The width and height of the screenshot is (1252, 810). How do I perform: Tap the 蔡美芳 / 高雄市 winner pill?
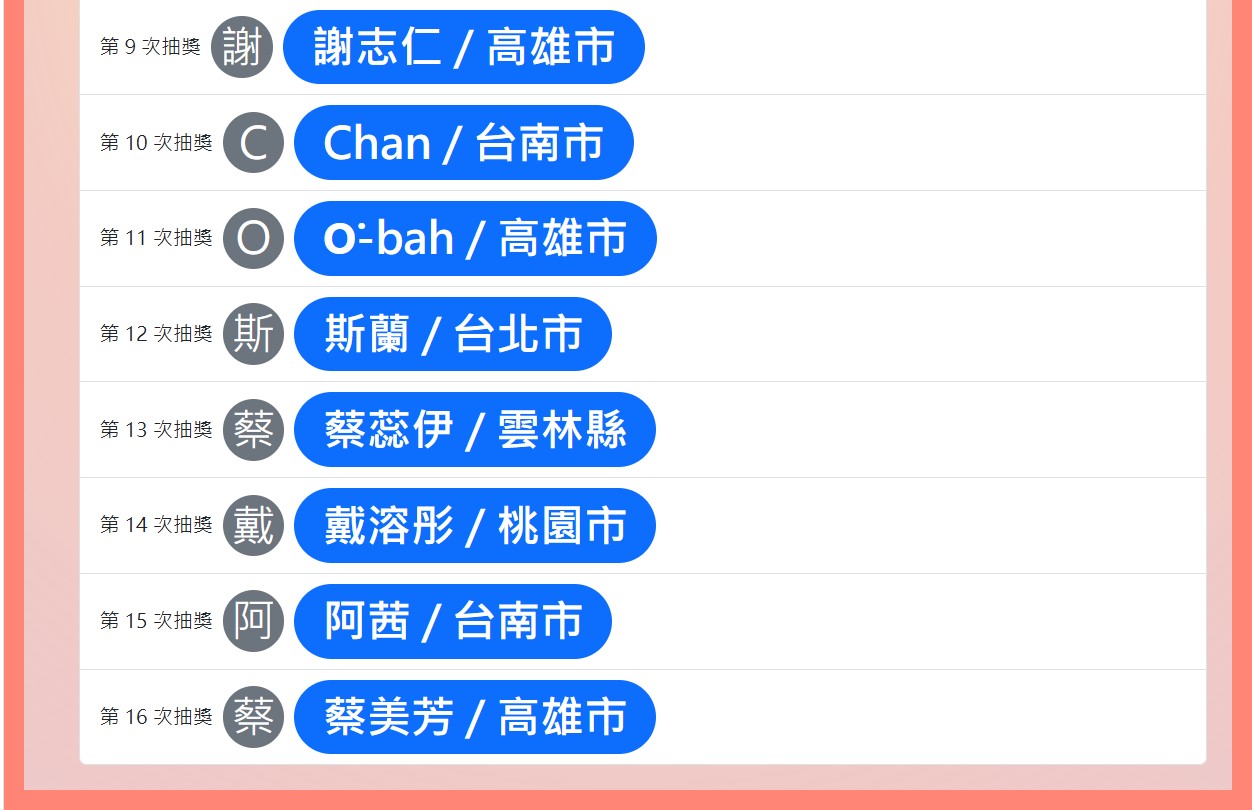(474, 717)
